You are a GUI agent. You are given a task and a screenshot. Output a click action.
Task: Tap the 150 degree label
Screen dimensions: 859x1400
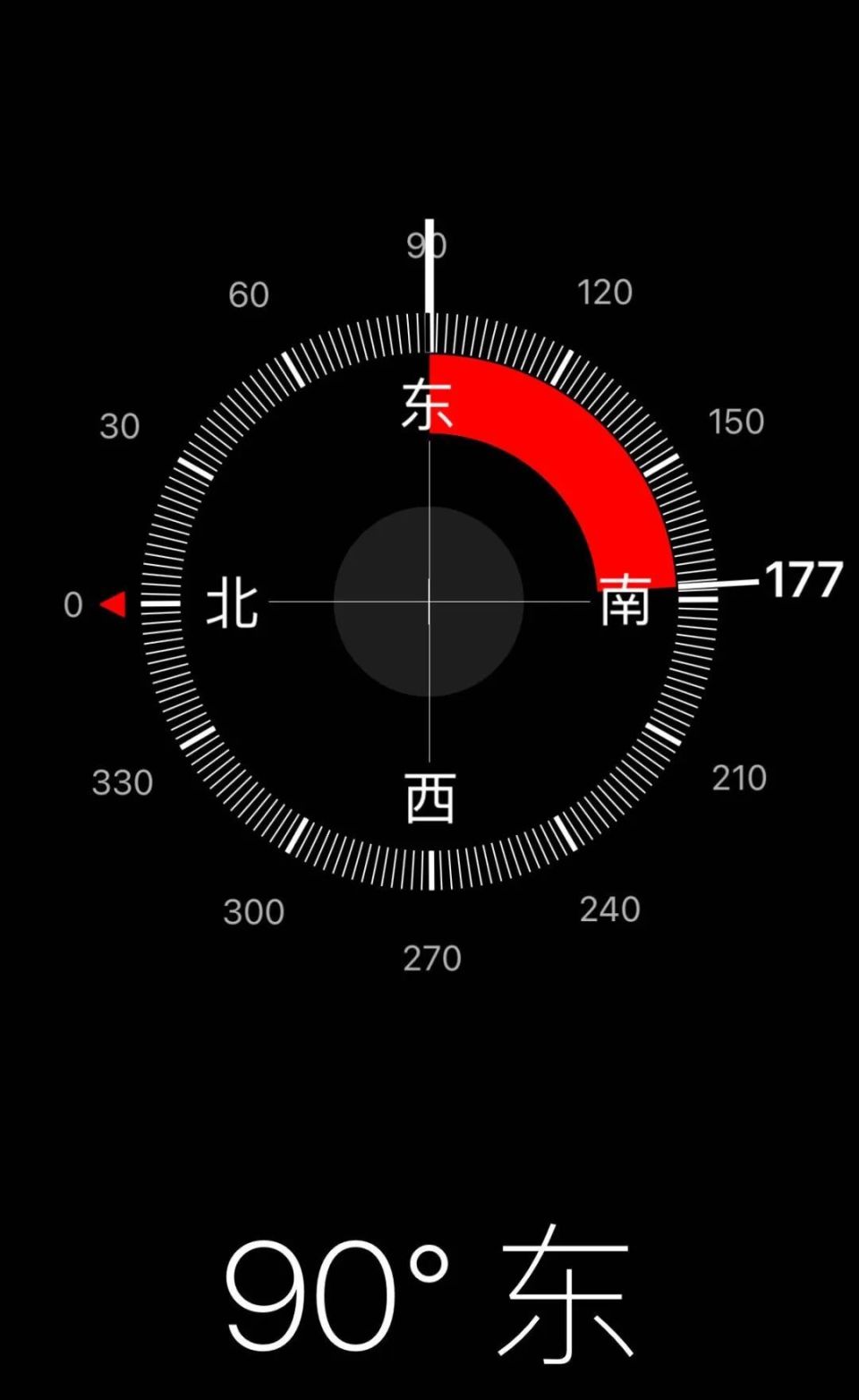point(736,419)
